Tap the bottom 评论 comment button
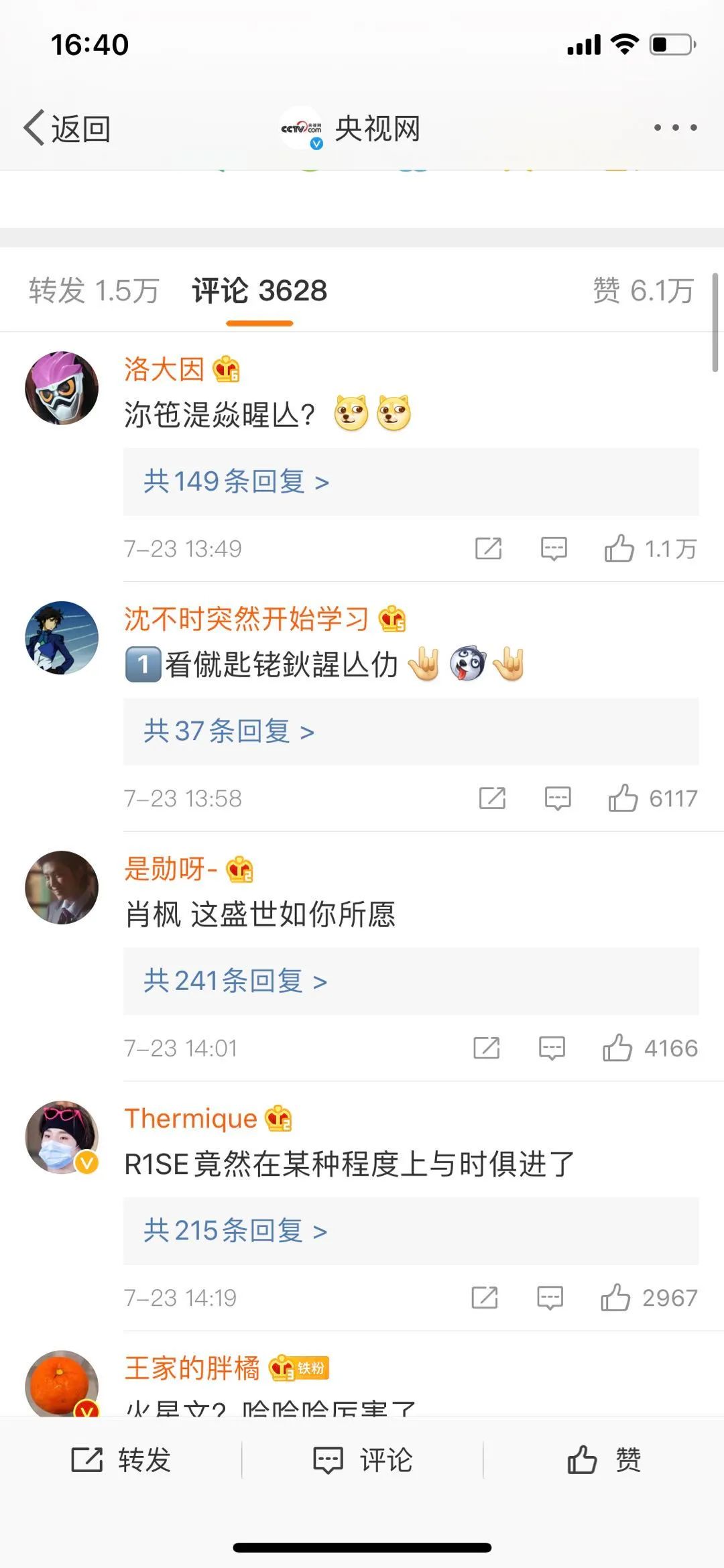The image size is (724, 1568). pyautogui.click(x=363, y=1459)
